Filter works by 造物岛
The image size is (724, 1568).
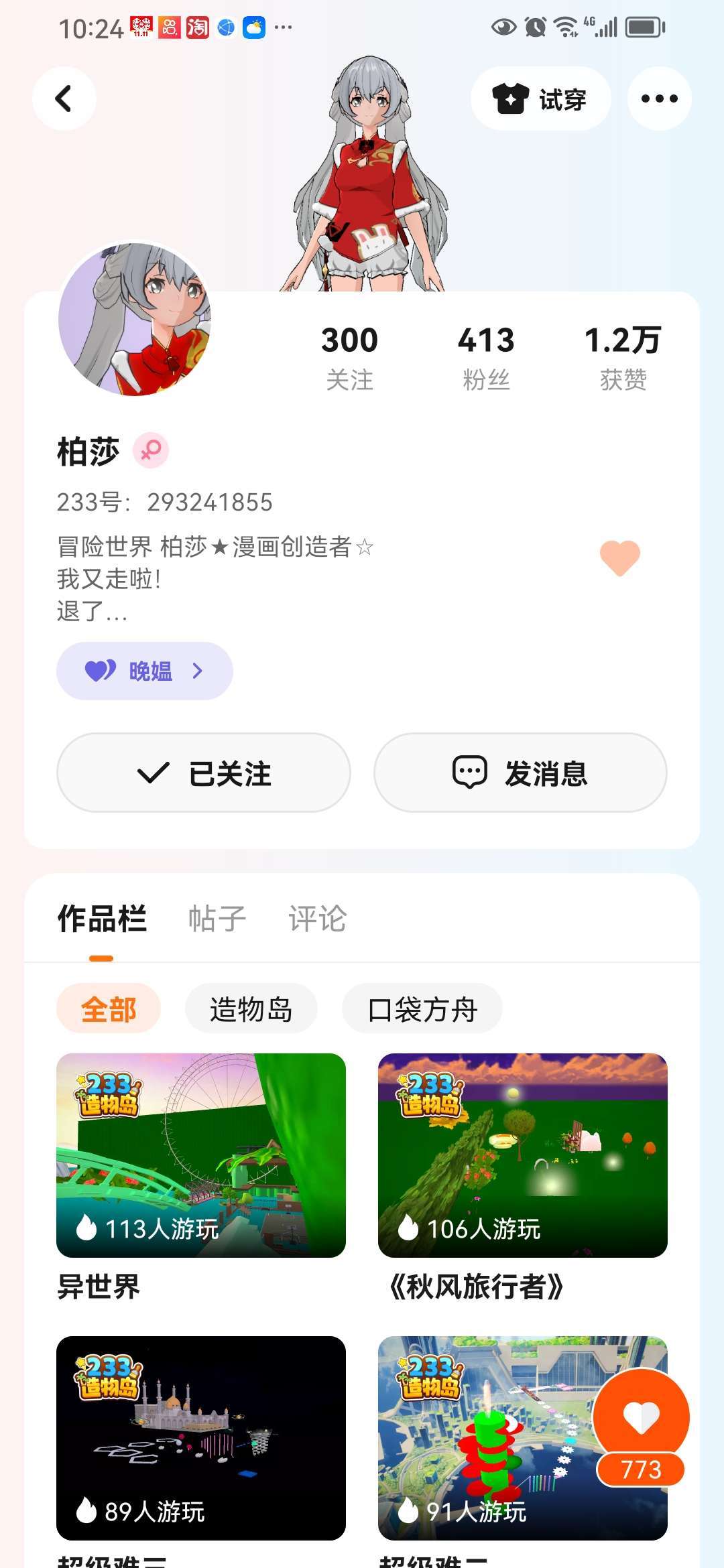click(251, 1008)
